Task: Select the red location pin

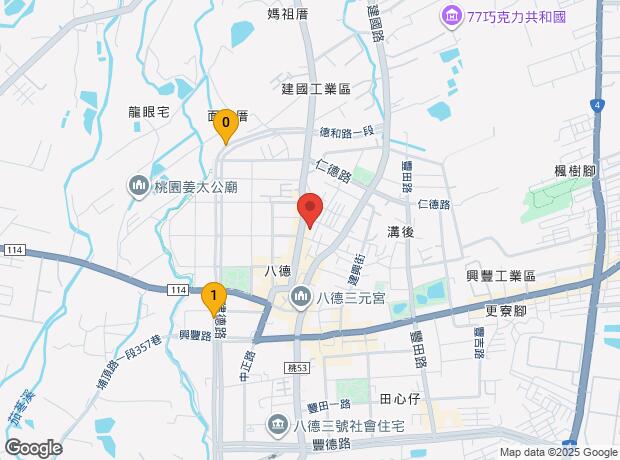Action: pos(310,210)
